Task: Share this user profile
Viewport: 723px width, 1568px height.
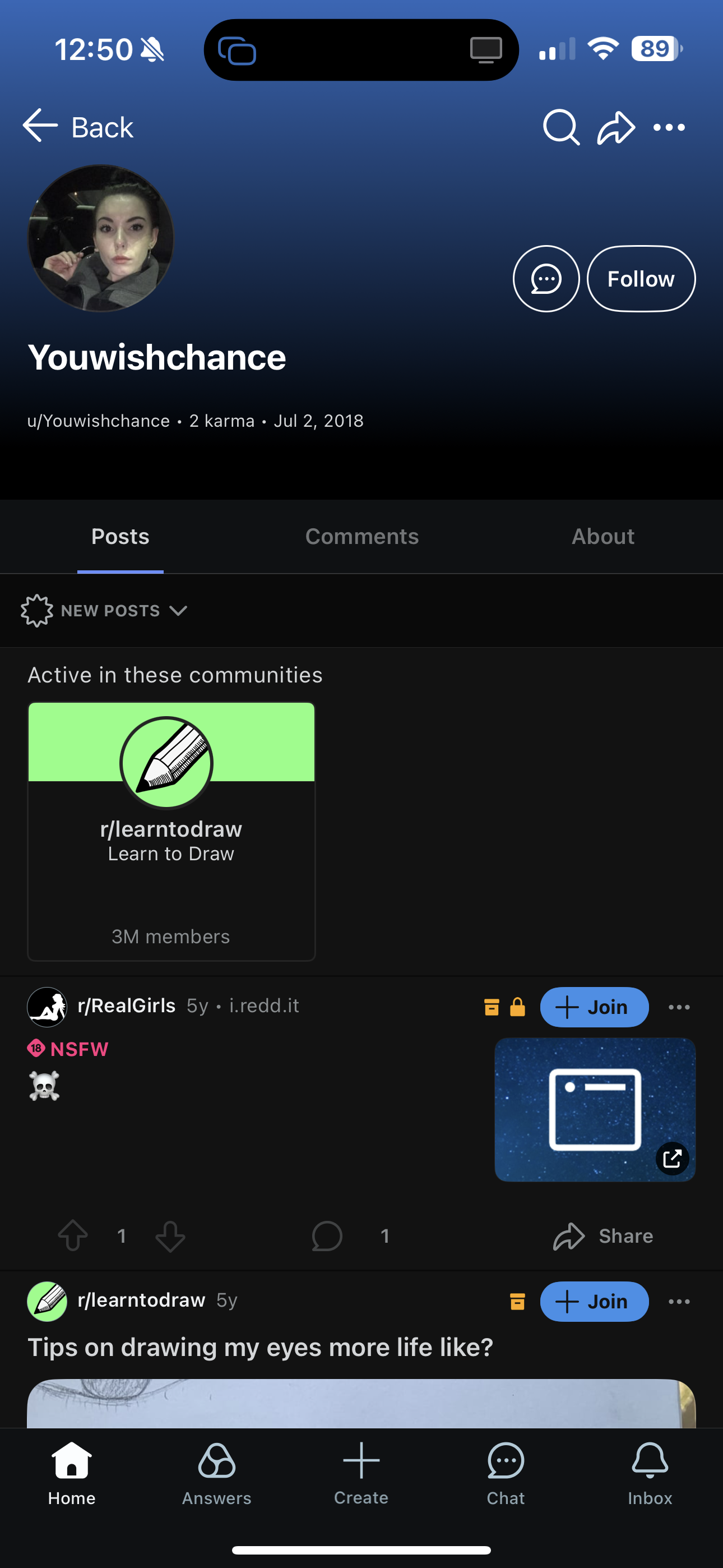Action: pos(616,127)
